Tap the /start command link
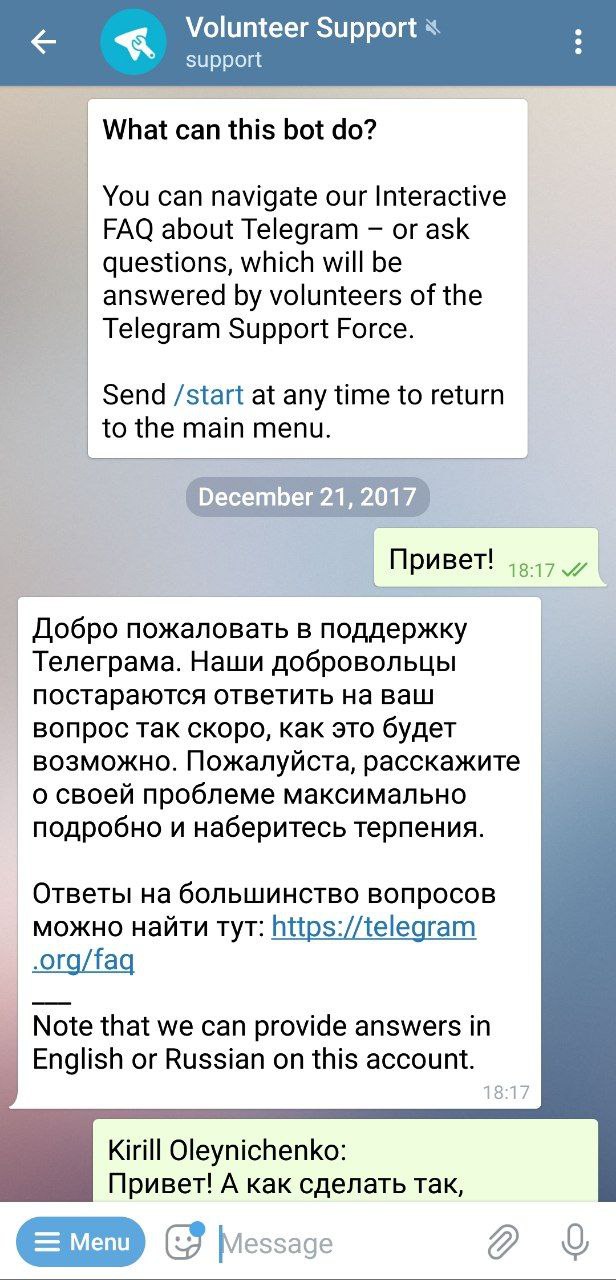Image resolution: width=616 pixels, height=1280 pixels. (x=208, y=395)
